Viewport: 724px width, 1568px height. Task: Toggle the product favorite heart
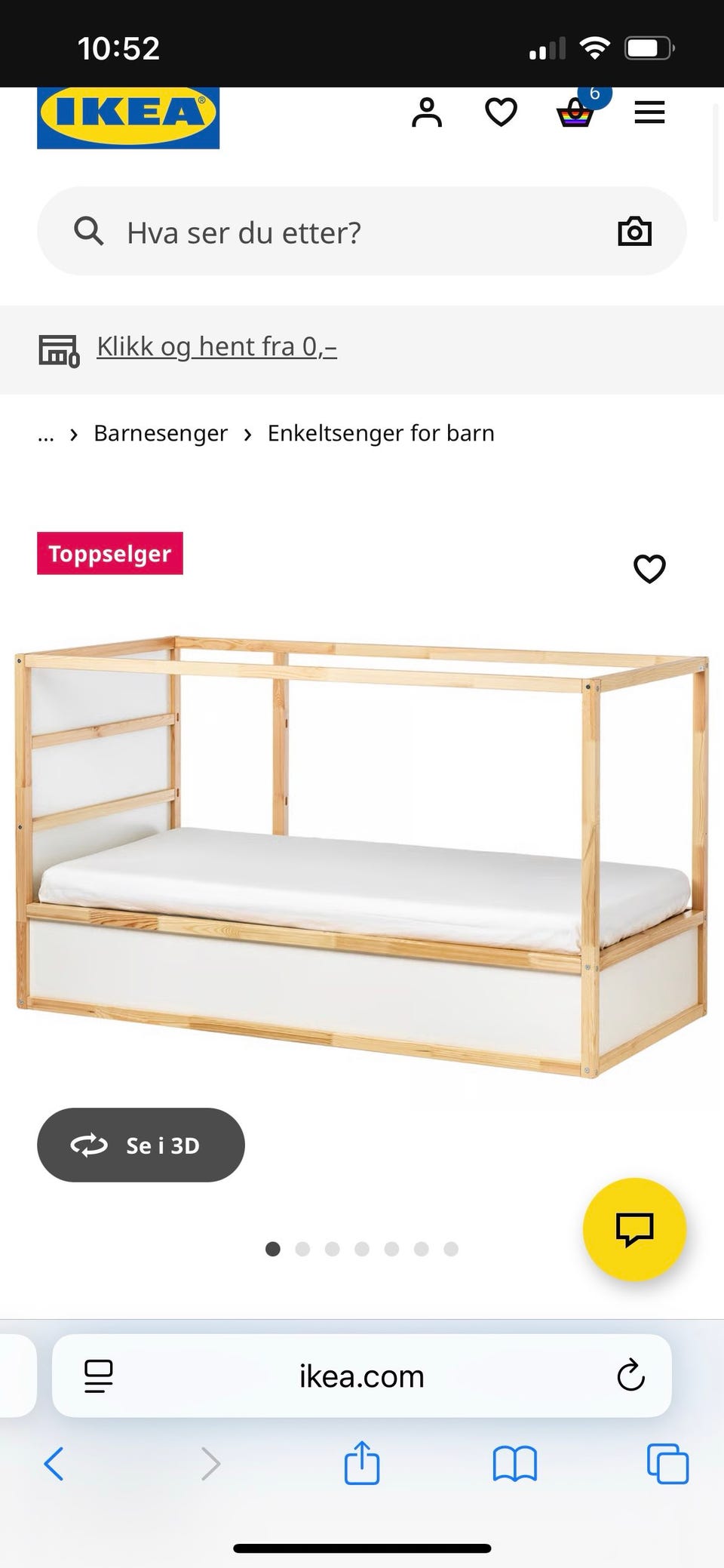pos(649,568)
